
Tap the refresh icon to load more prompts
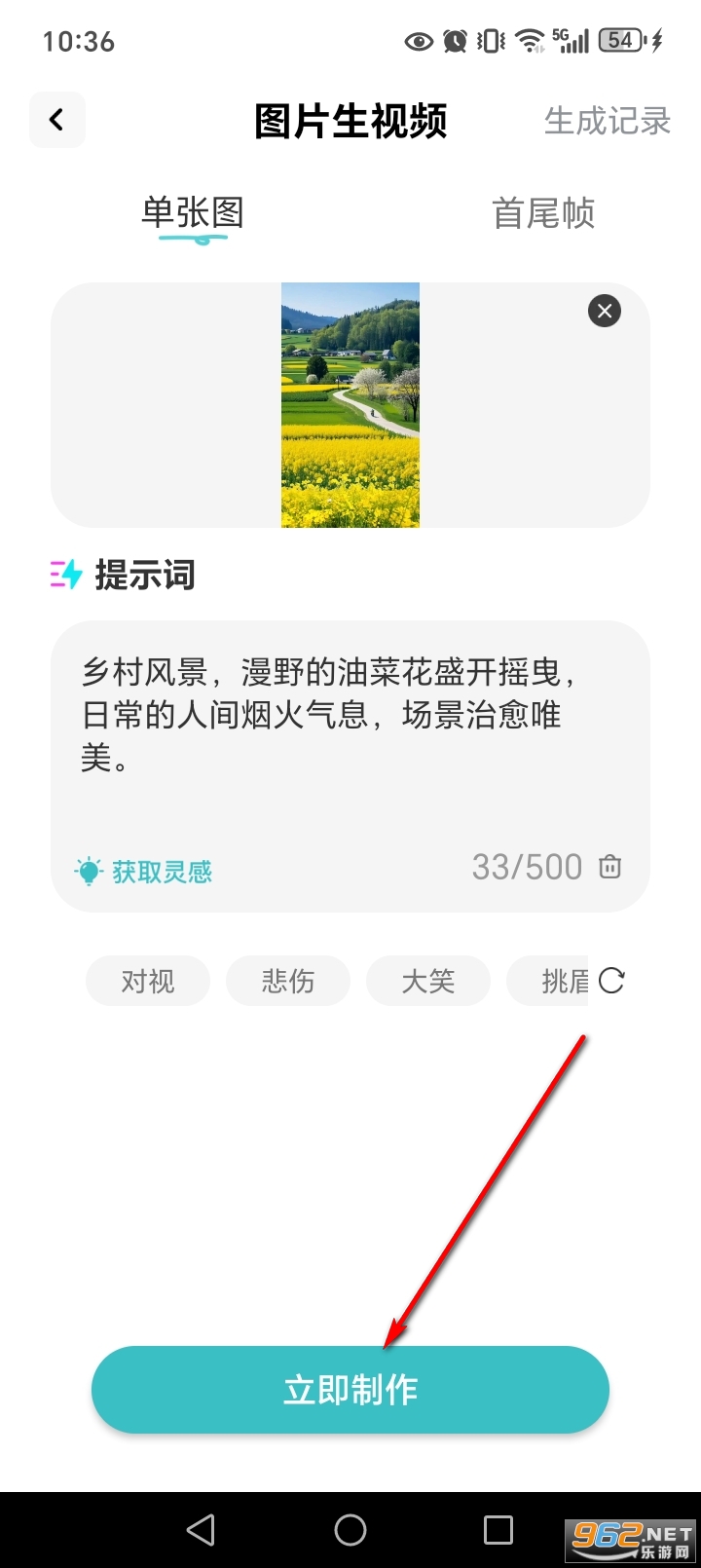click(610, 982)
